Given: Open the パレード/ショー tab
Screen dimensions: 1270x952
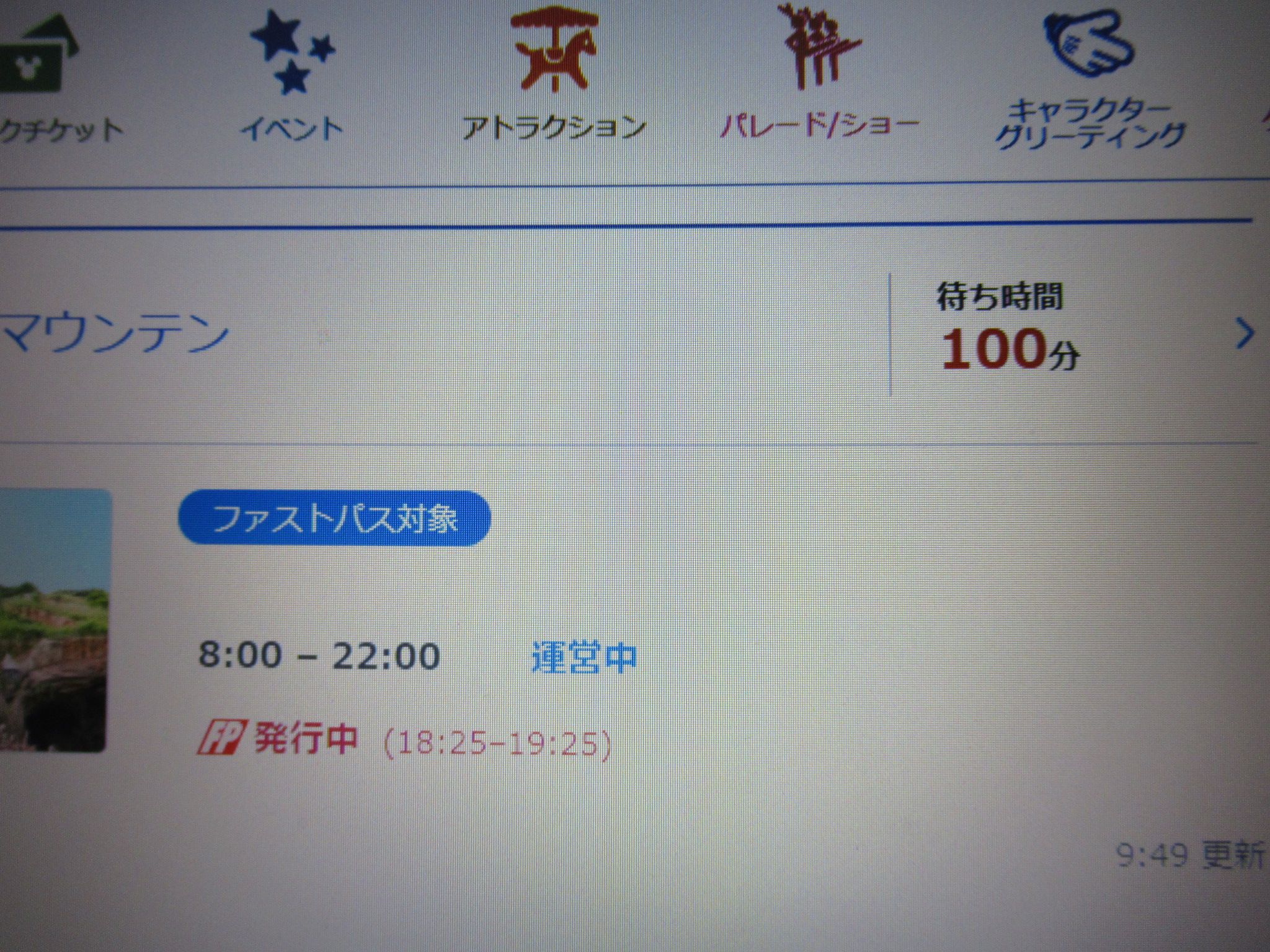Looking at the screenshot, I should pyautogui.click(x=820, y=81).
